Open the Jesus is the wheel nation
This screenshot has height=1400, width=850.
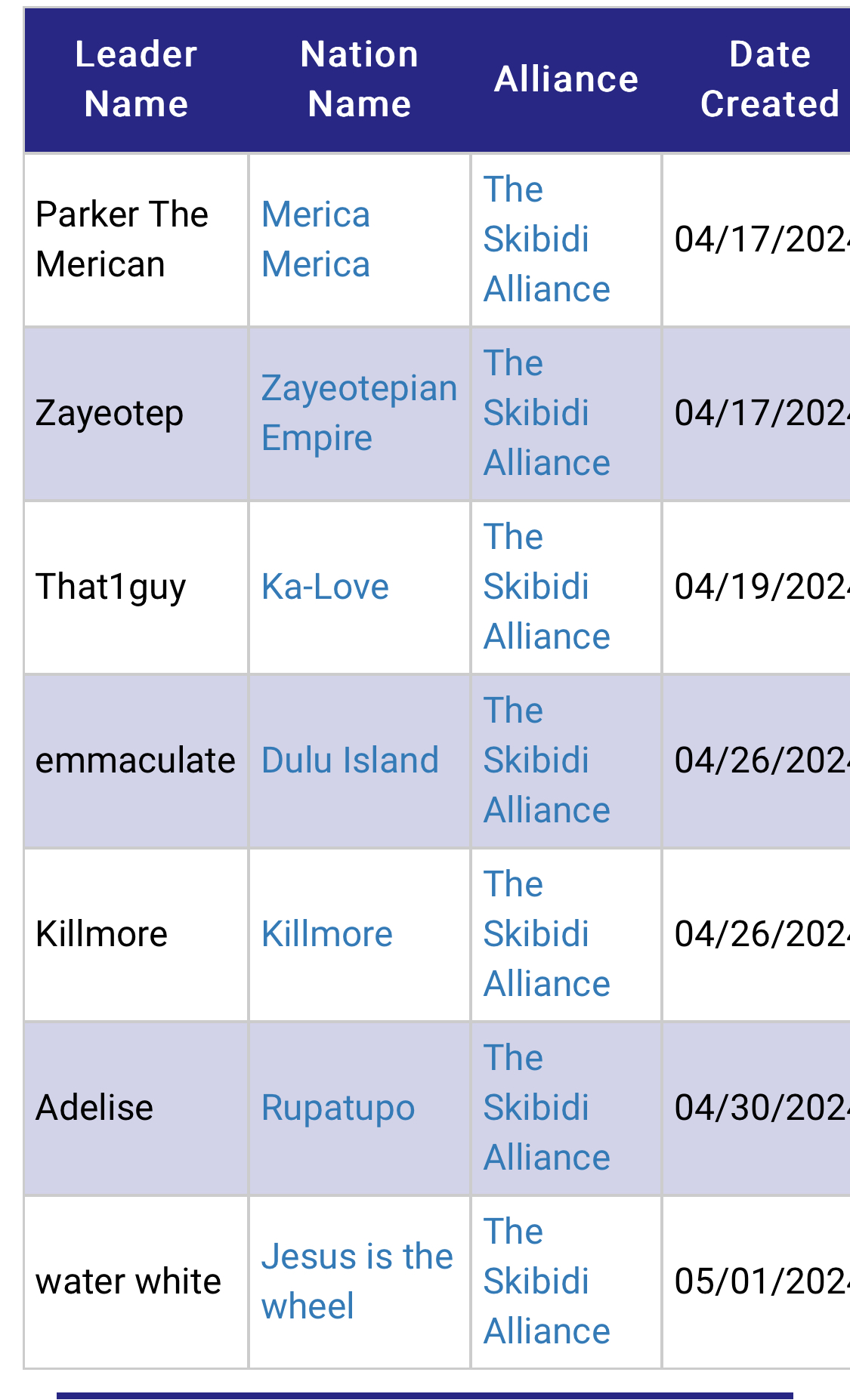tap(357, 1281)
